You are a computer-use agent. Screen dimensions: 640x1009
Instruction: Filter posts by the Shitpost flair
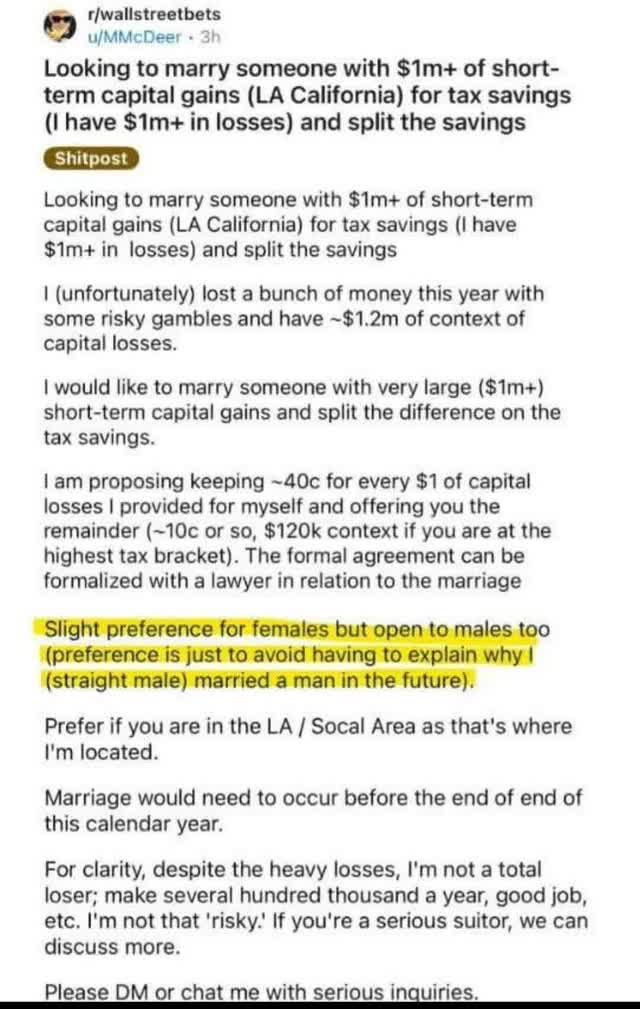91,158
